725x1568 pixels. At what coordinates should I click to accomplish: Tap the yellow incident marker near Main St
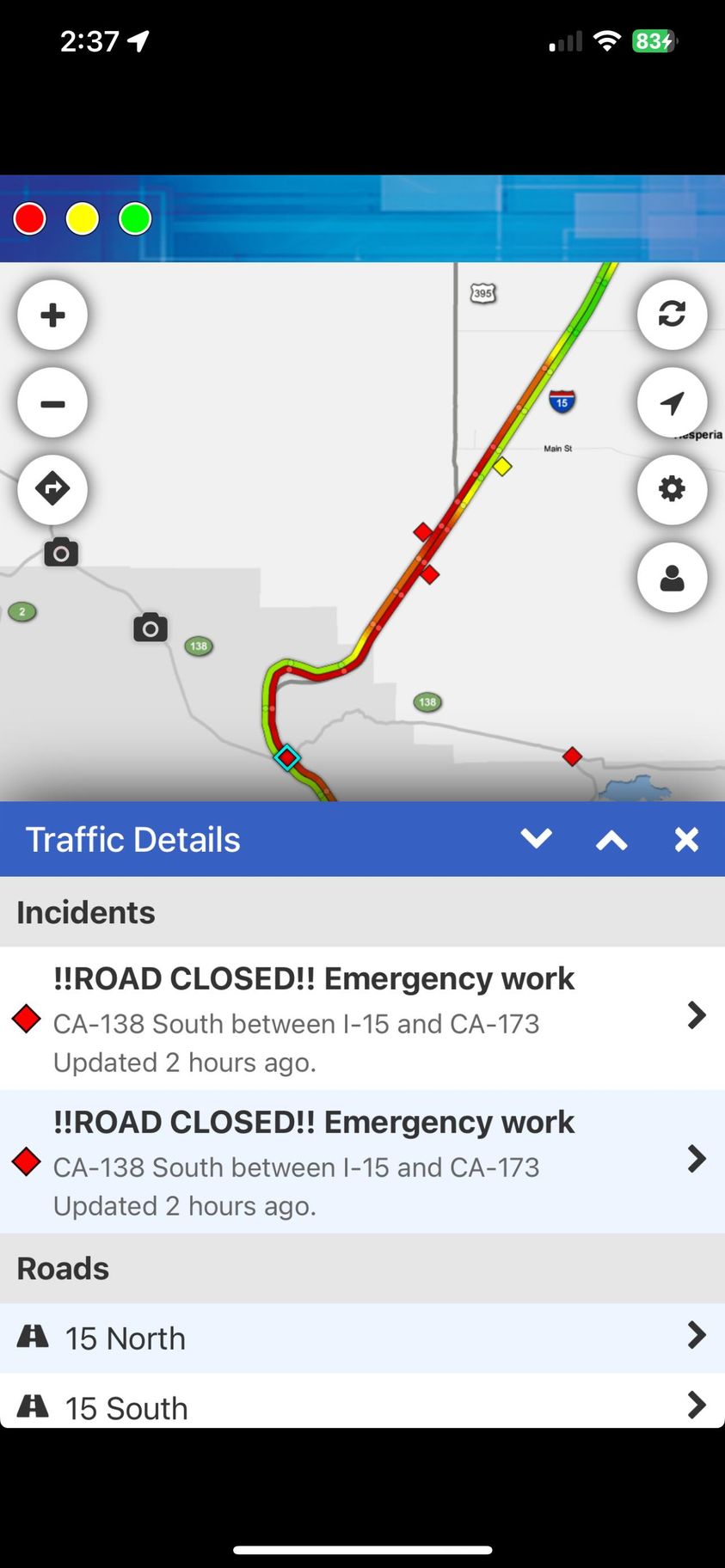click(502, 466)
